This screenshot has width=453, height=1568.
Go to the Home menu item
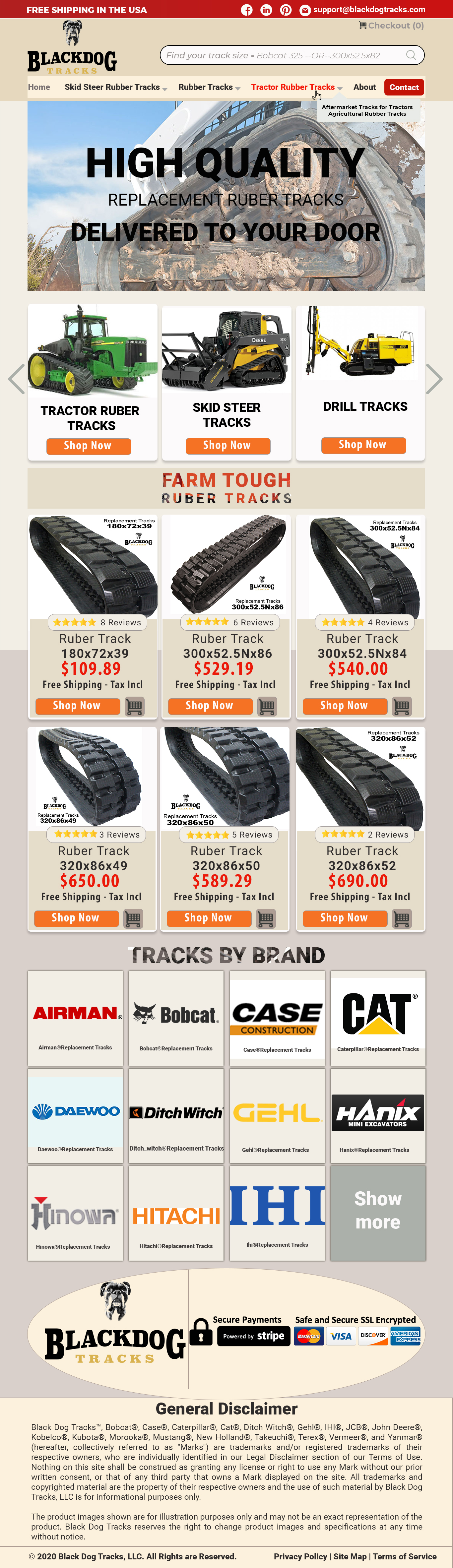[x=39, y=87]
